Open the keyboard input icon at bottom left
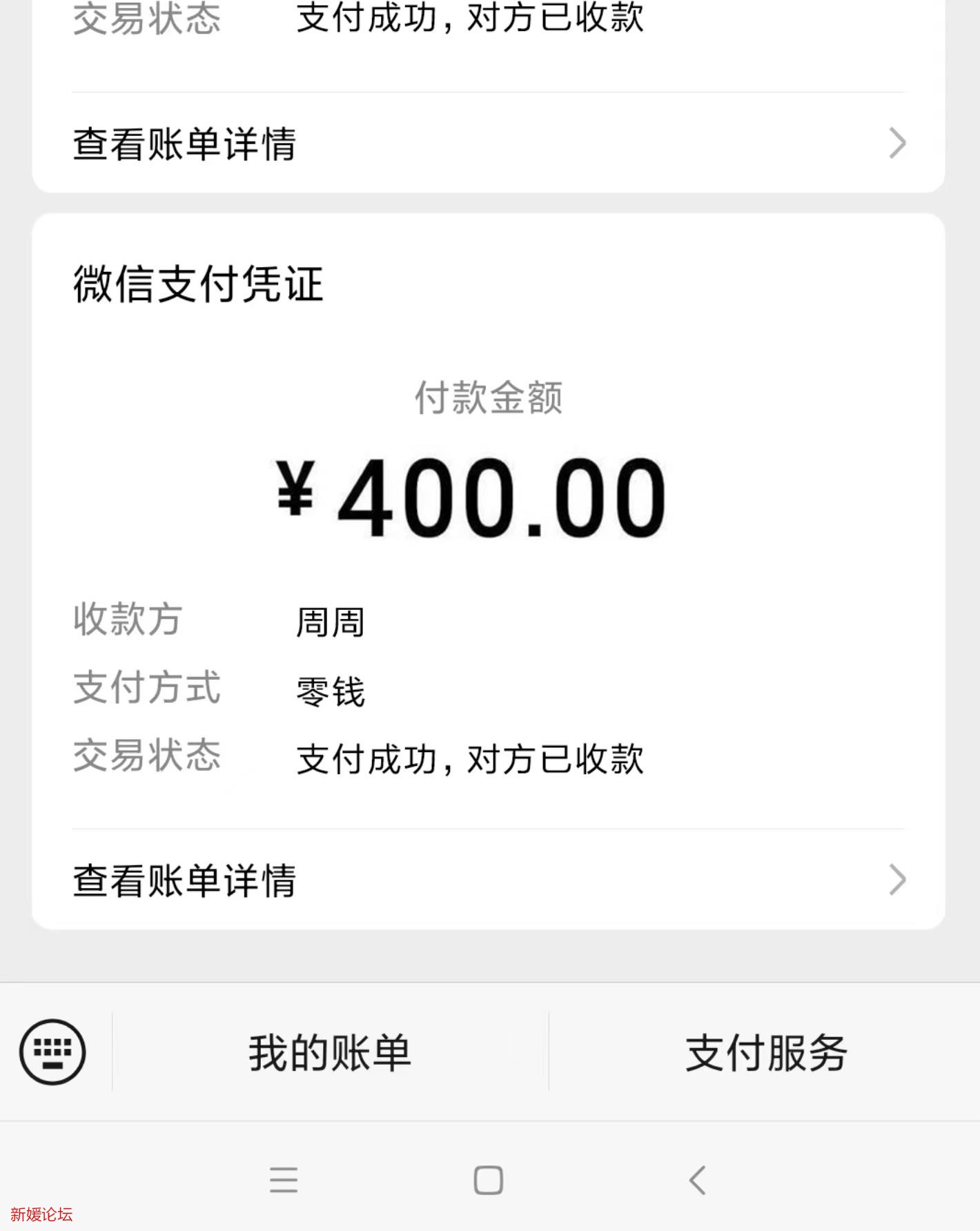Image resolution: width=980 pixels, height=1231 pixels. pos(53,1051)
